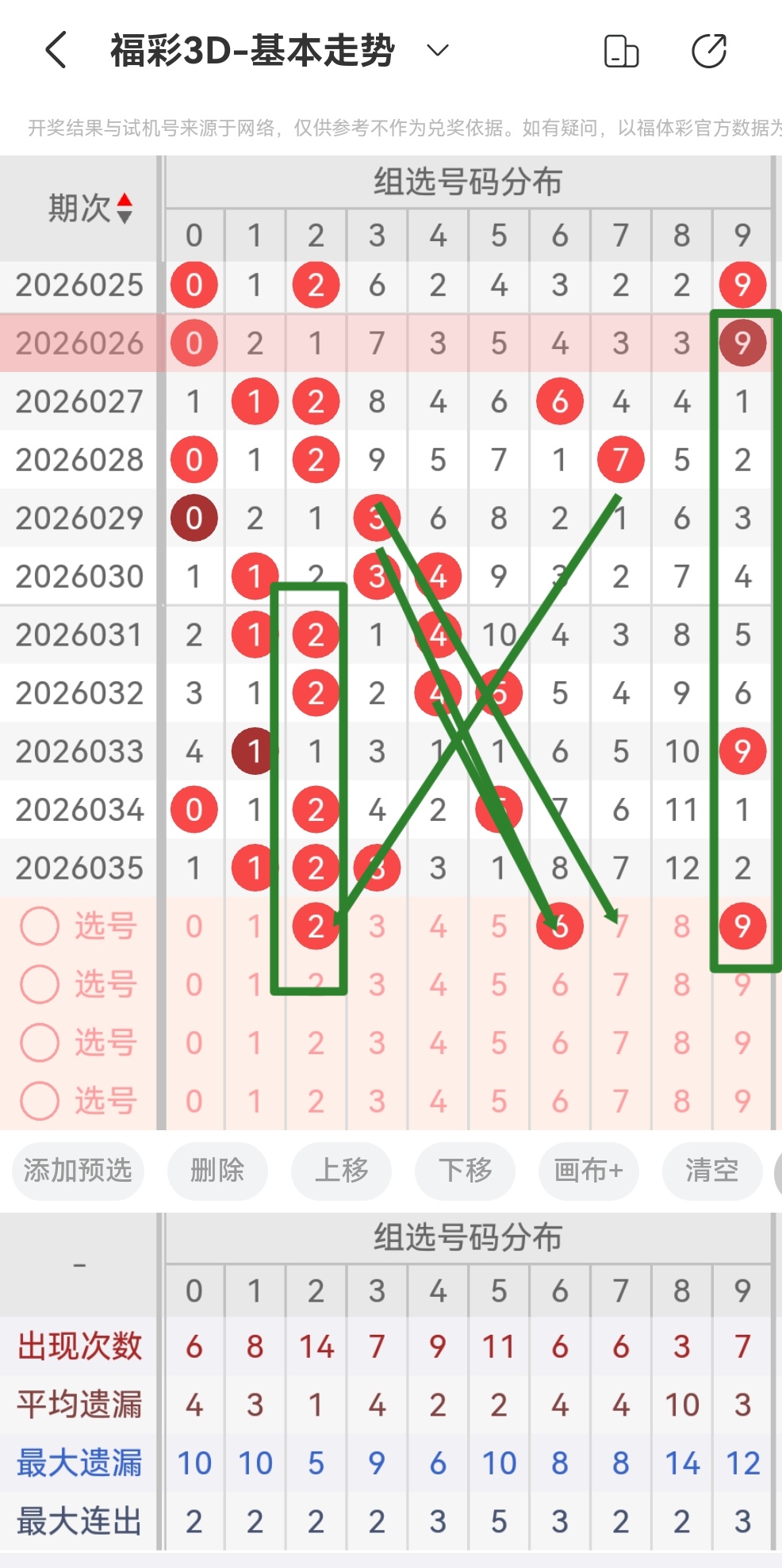
Task: Select the circle on the first 选号 row
Action: (x=39, y=925)
